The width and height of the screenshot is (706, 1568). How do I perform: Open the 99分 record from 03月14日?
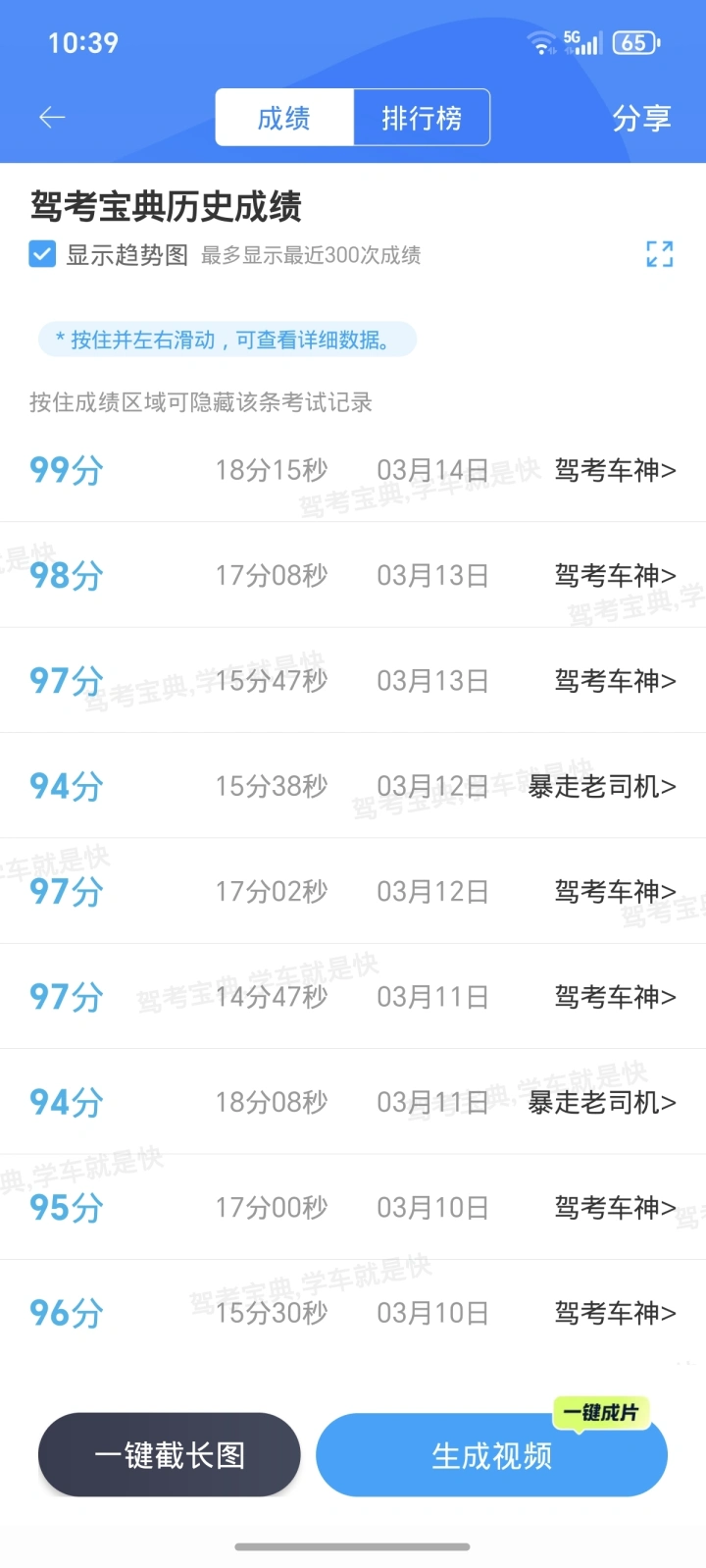(353, 470)
